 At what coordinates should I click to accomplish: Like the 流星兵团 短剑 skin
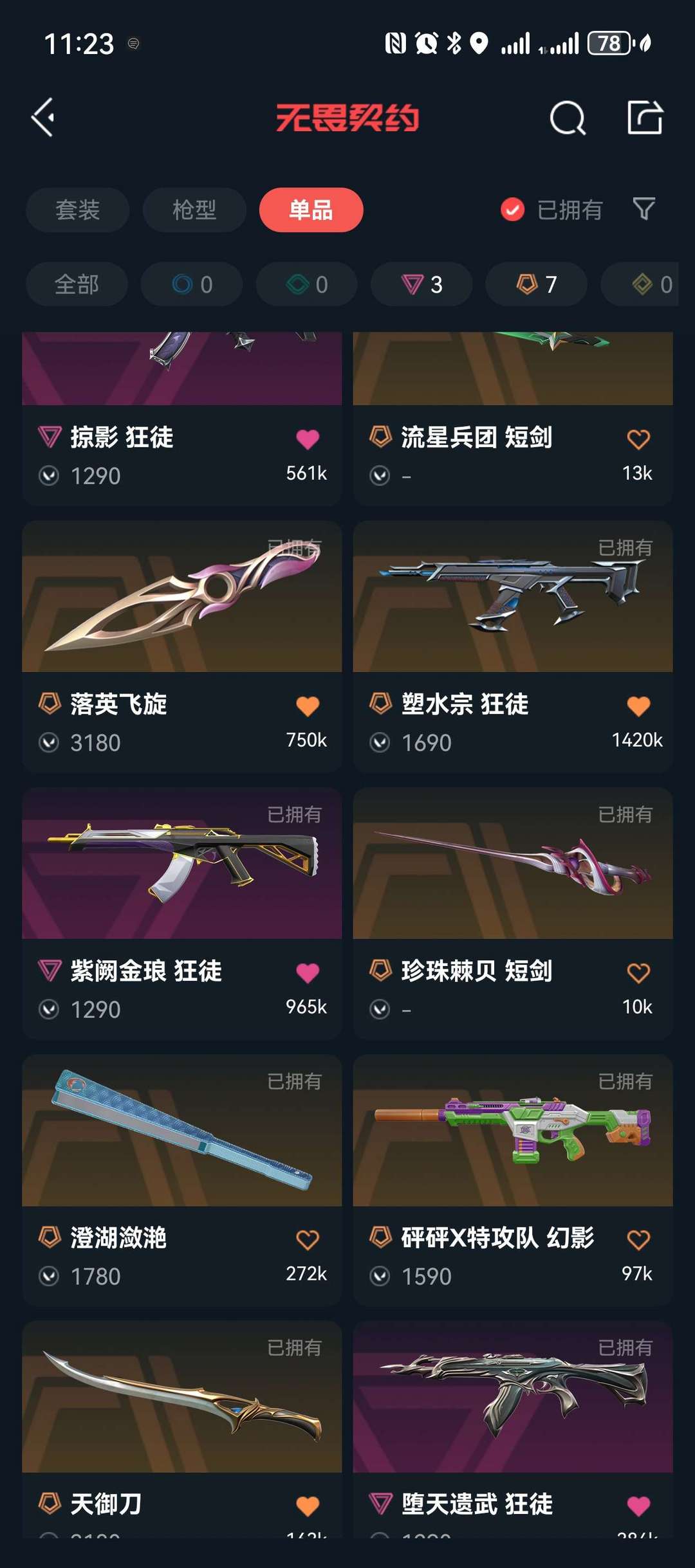638,439
